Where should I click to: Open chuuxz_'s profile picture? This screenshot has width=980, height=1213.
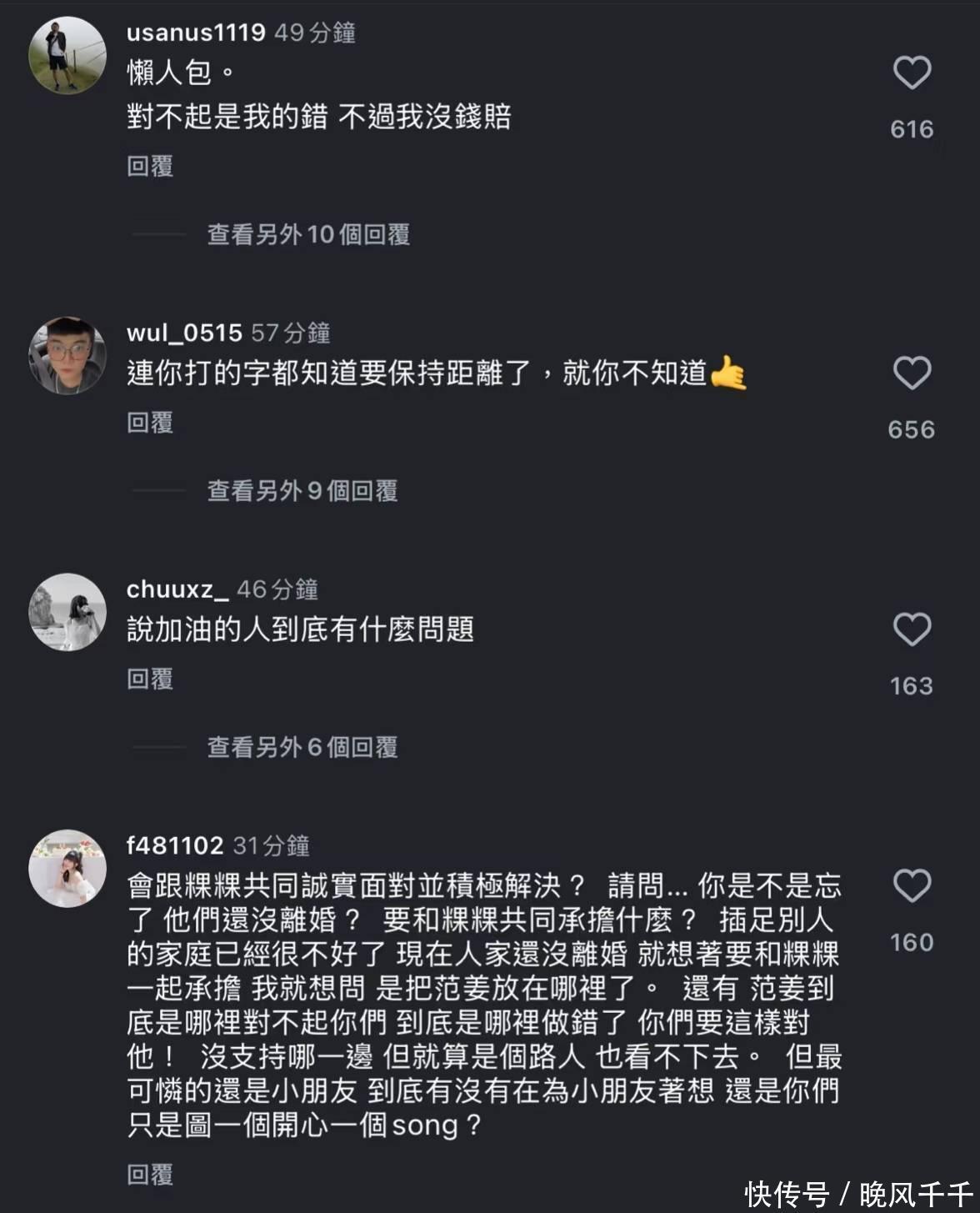pyautogui.click(x=67, y=612)
